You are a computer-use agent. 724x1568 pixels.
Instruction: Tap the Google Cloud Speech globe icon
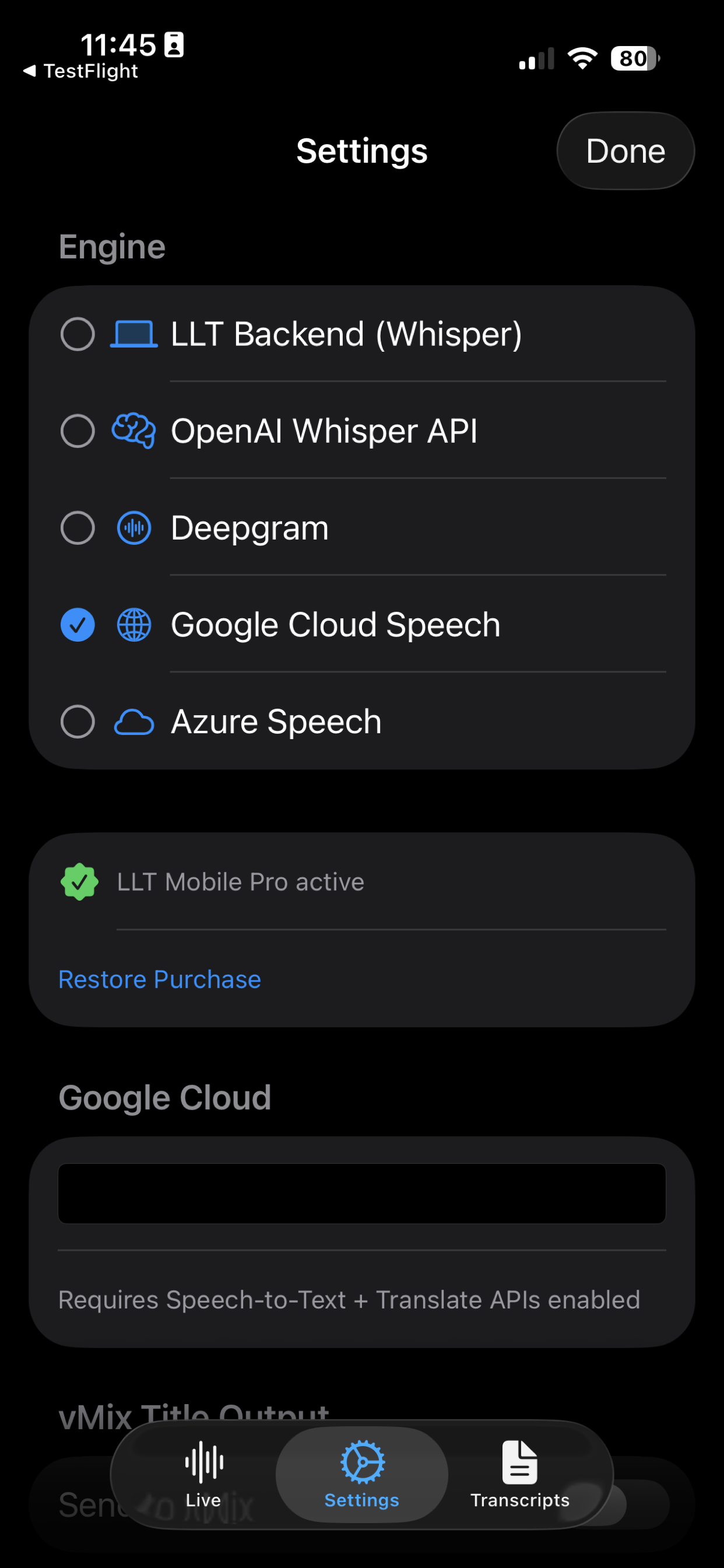pos(134,625)
